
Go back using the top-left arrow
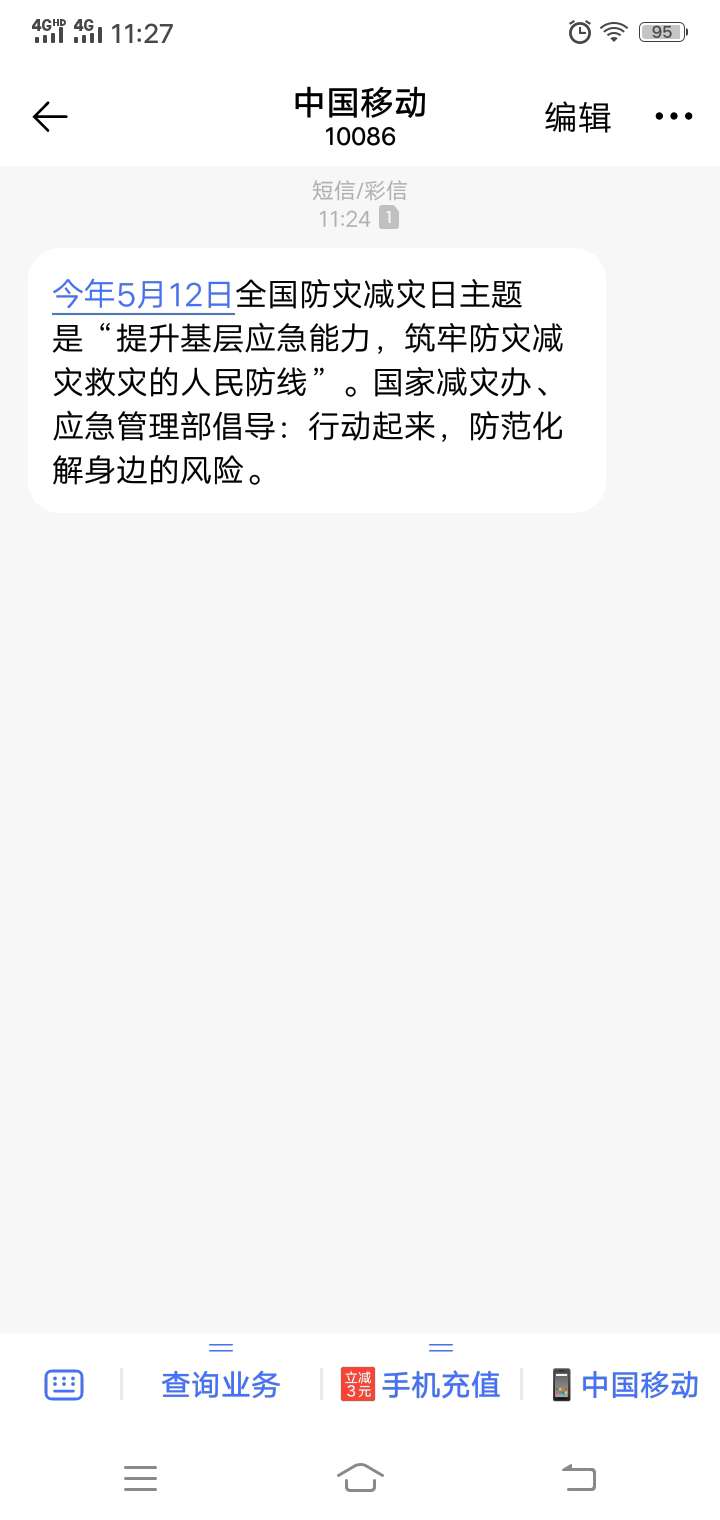(49, 117)
